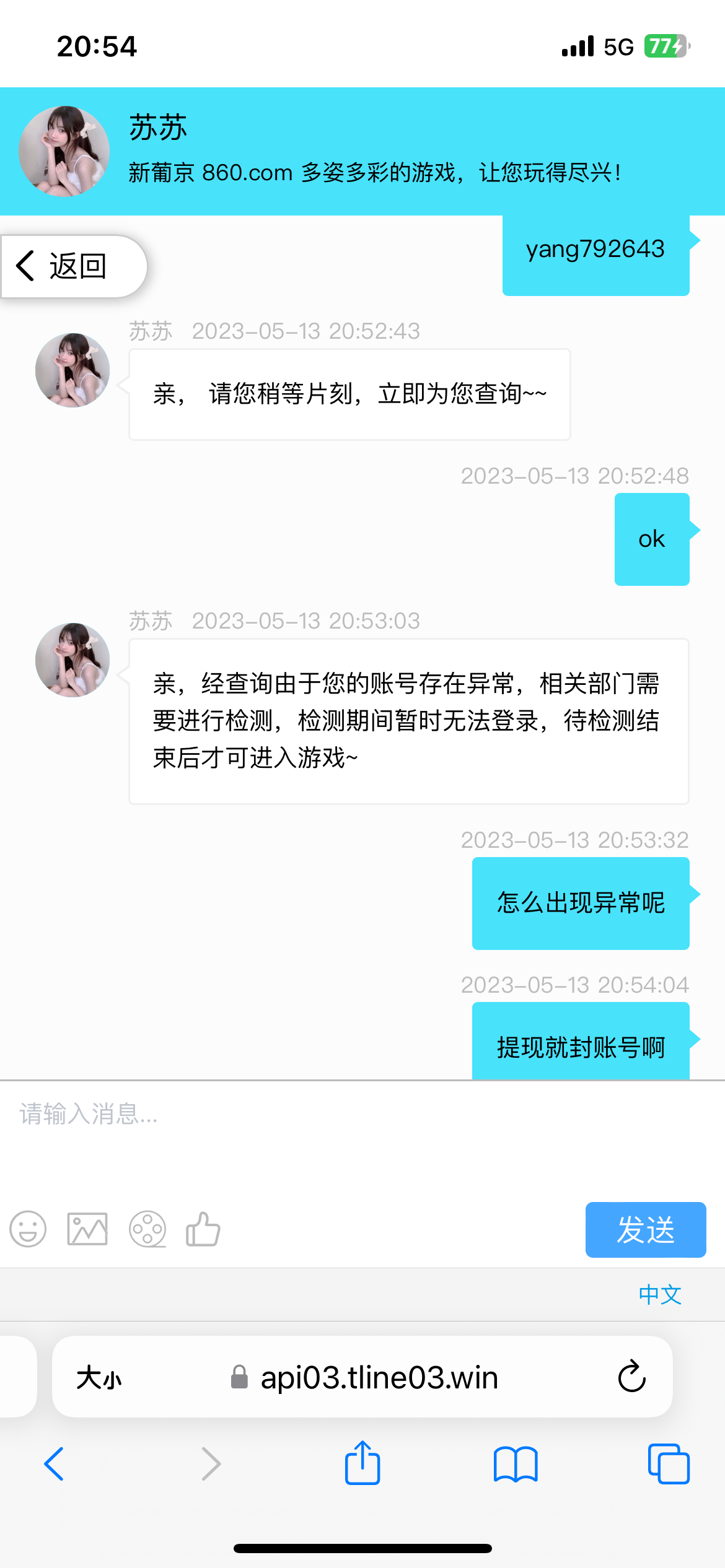725x1568 pixels.
Task: Attach an image to the chat
Action: 87,1229
